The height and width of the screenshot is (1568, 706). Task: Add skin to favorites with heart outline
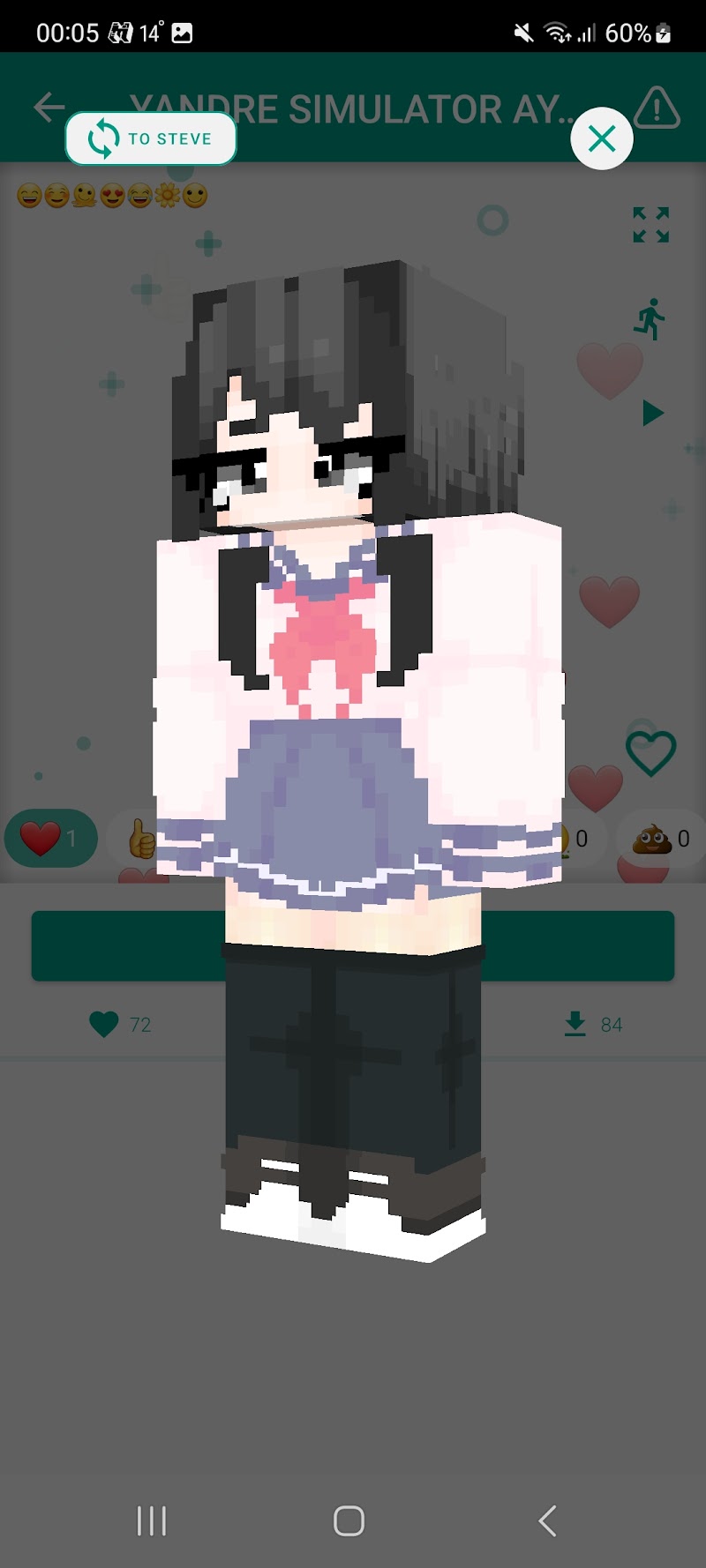[x=651, y=754]
